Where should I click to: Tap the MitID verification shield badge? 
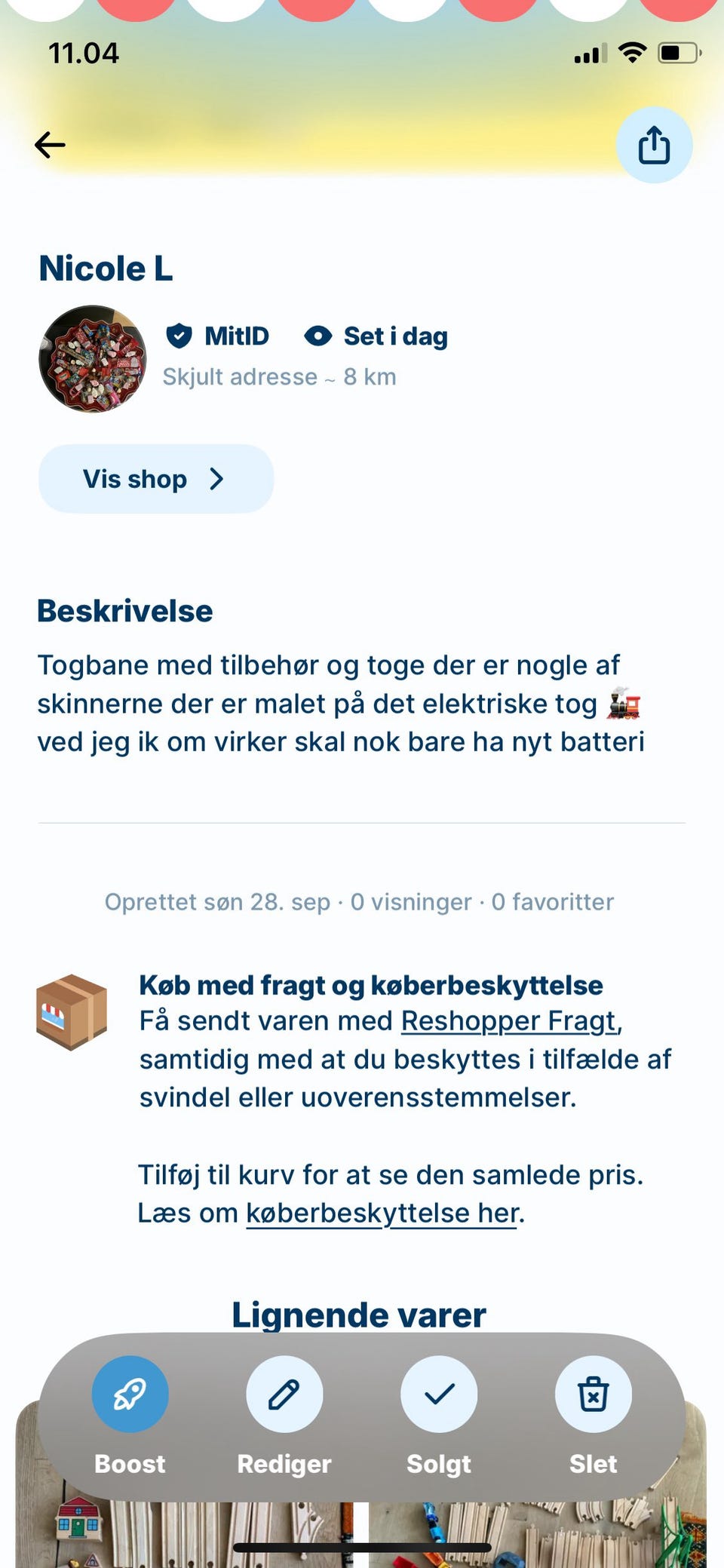179,336
